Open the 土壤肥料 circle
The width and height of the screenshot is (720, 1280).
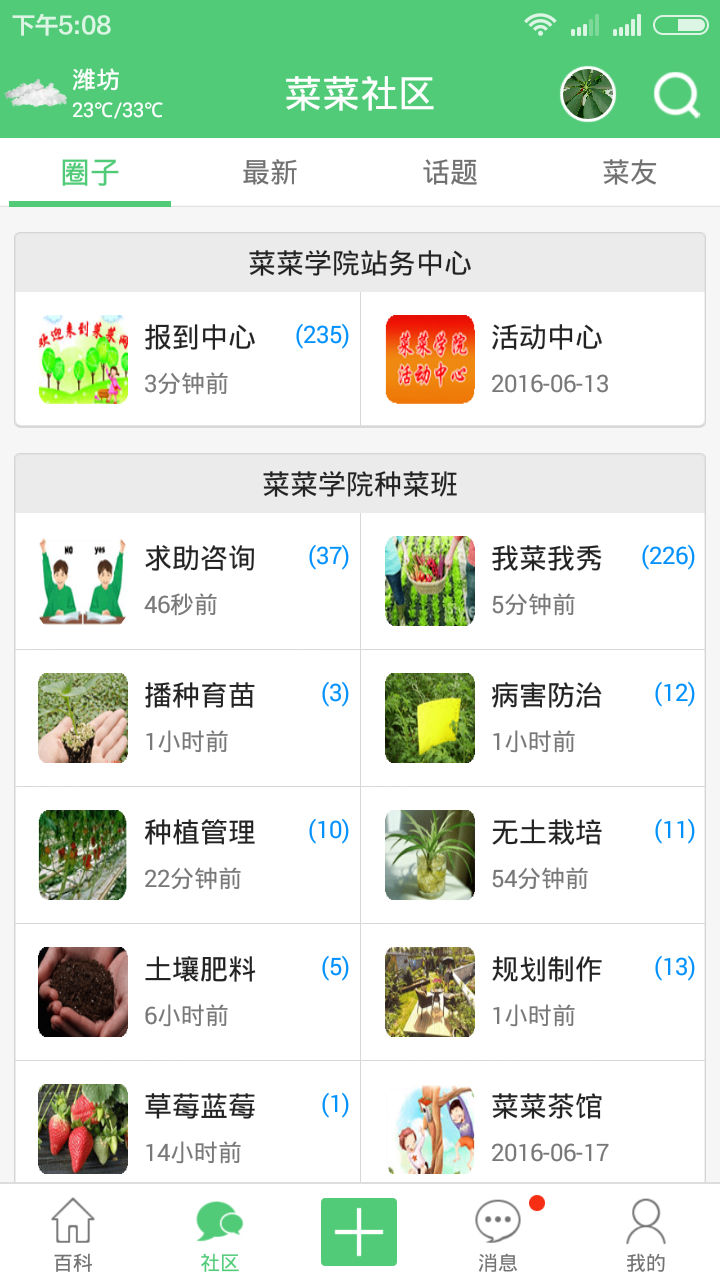(188, 992)
